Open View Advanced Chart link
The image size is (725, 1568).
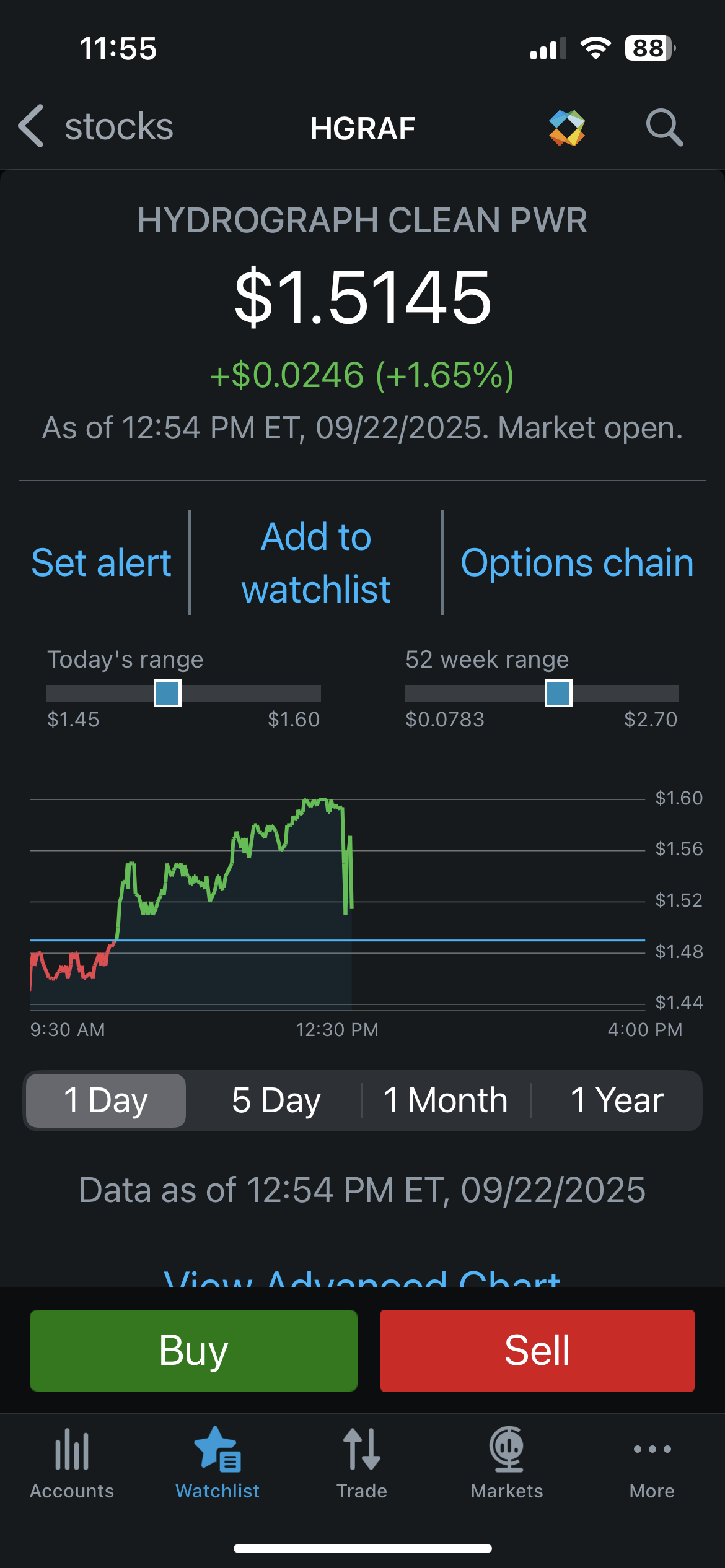[x=362, y=1276]
